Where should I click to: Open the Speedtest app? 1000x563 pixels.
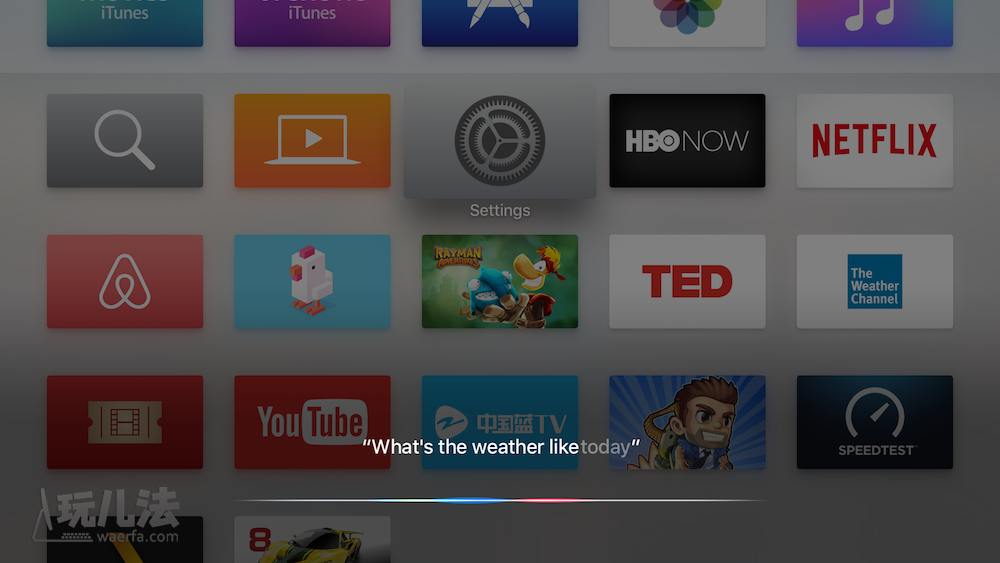click(x=874, y=421)
